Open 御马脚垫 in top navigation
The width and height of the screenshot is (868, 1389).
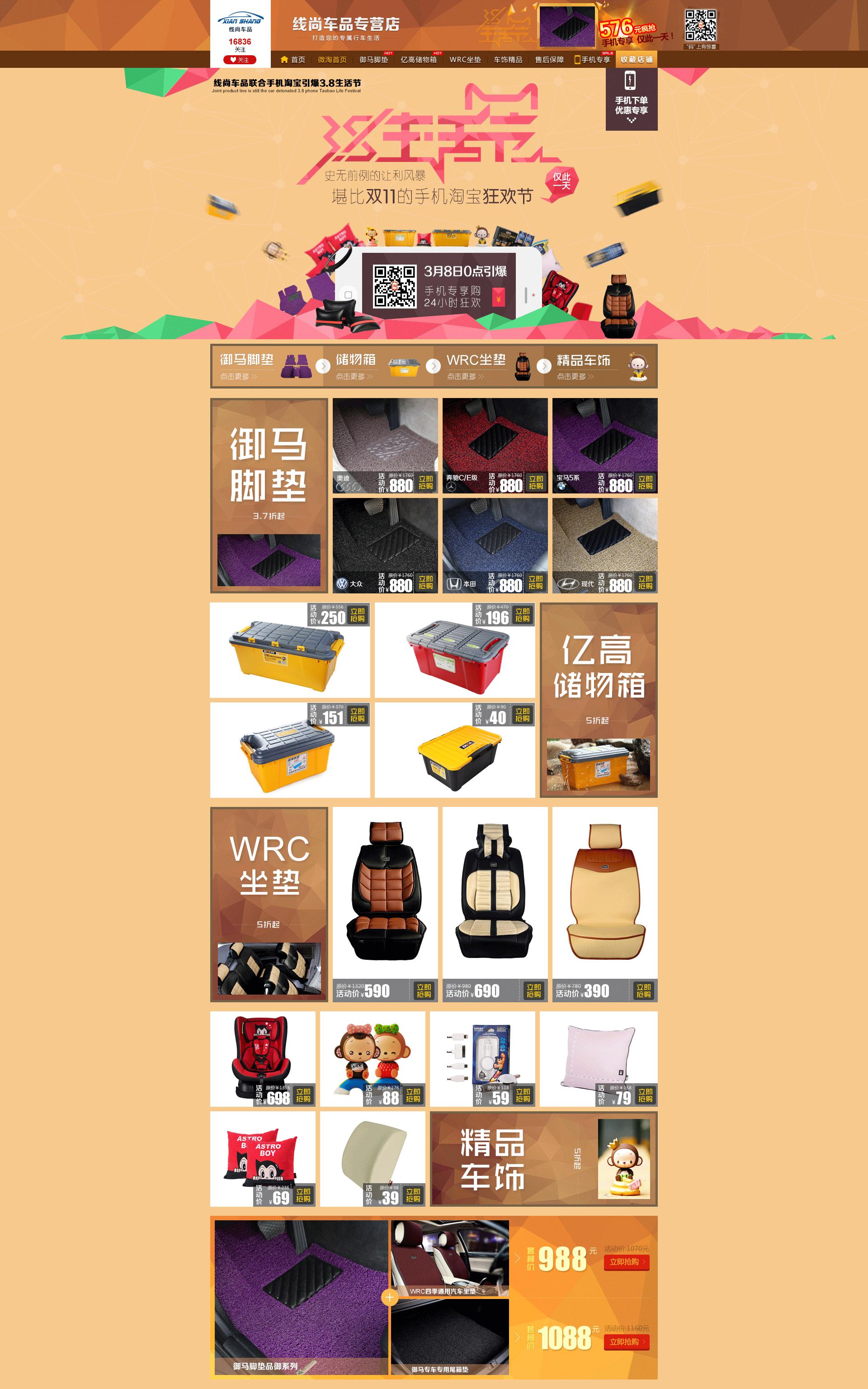(x=373, y=60)
